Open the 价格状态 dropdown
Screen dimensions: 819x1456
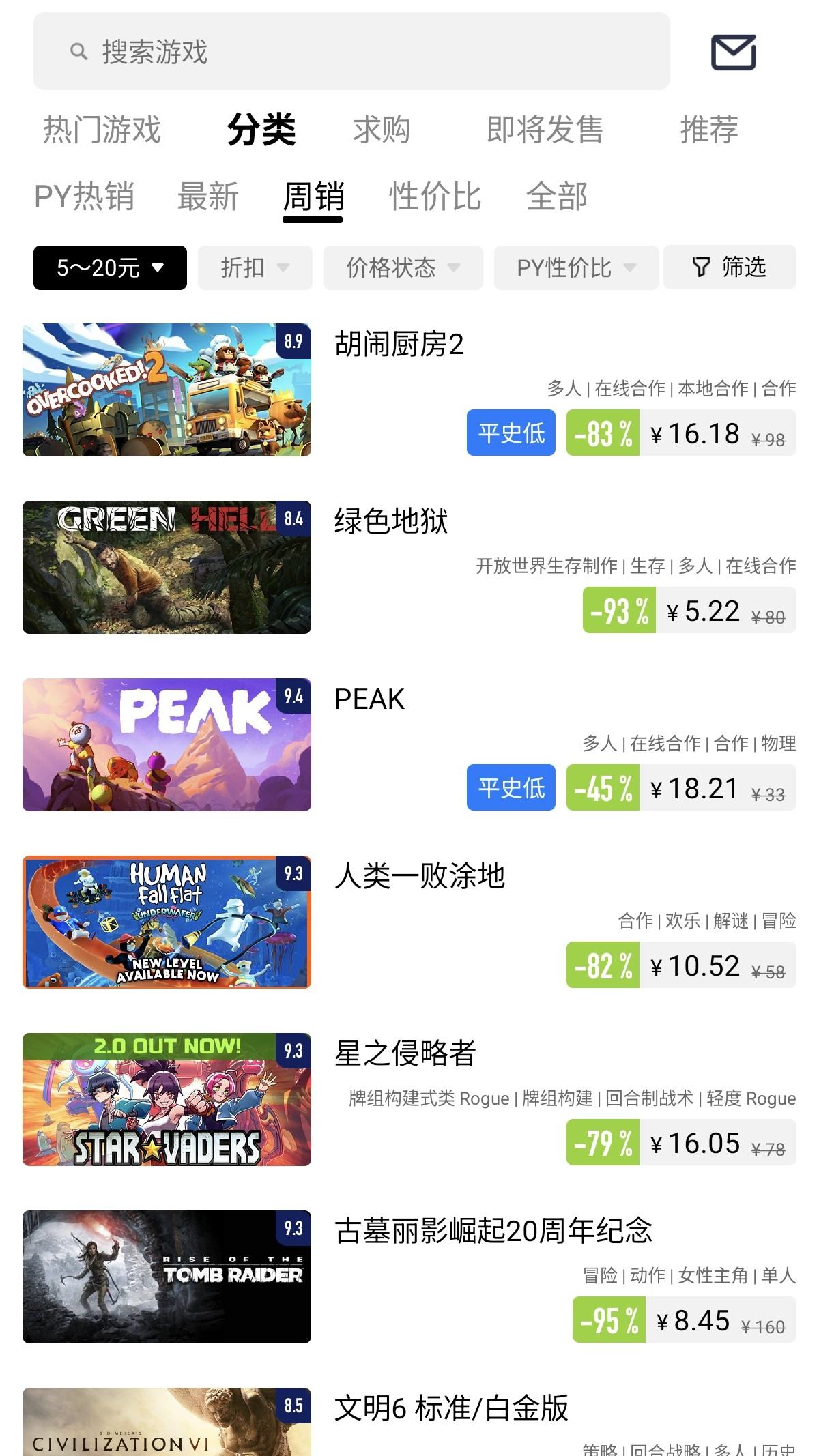point(403,267)
